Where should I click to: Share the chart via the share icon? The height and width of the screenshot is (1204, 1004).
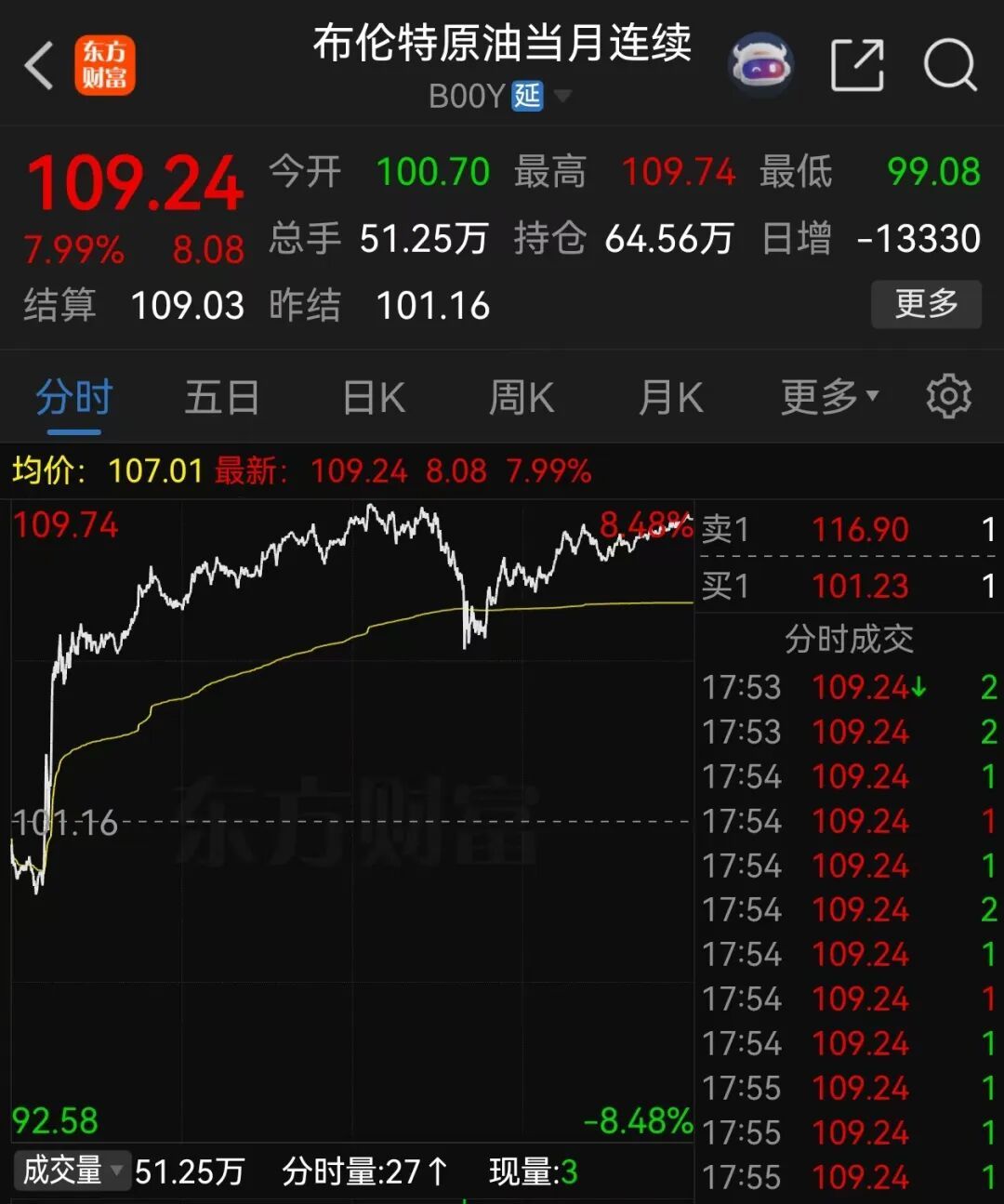[x=857, y=61]
